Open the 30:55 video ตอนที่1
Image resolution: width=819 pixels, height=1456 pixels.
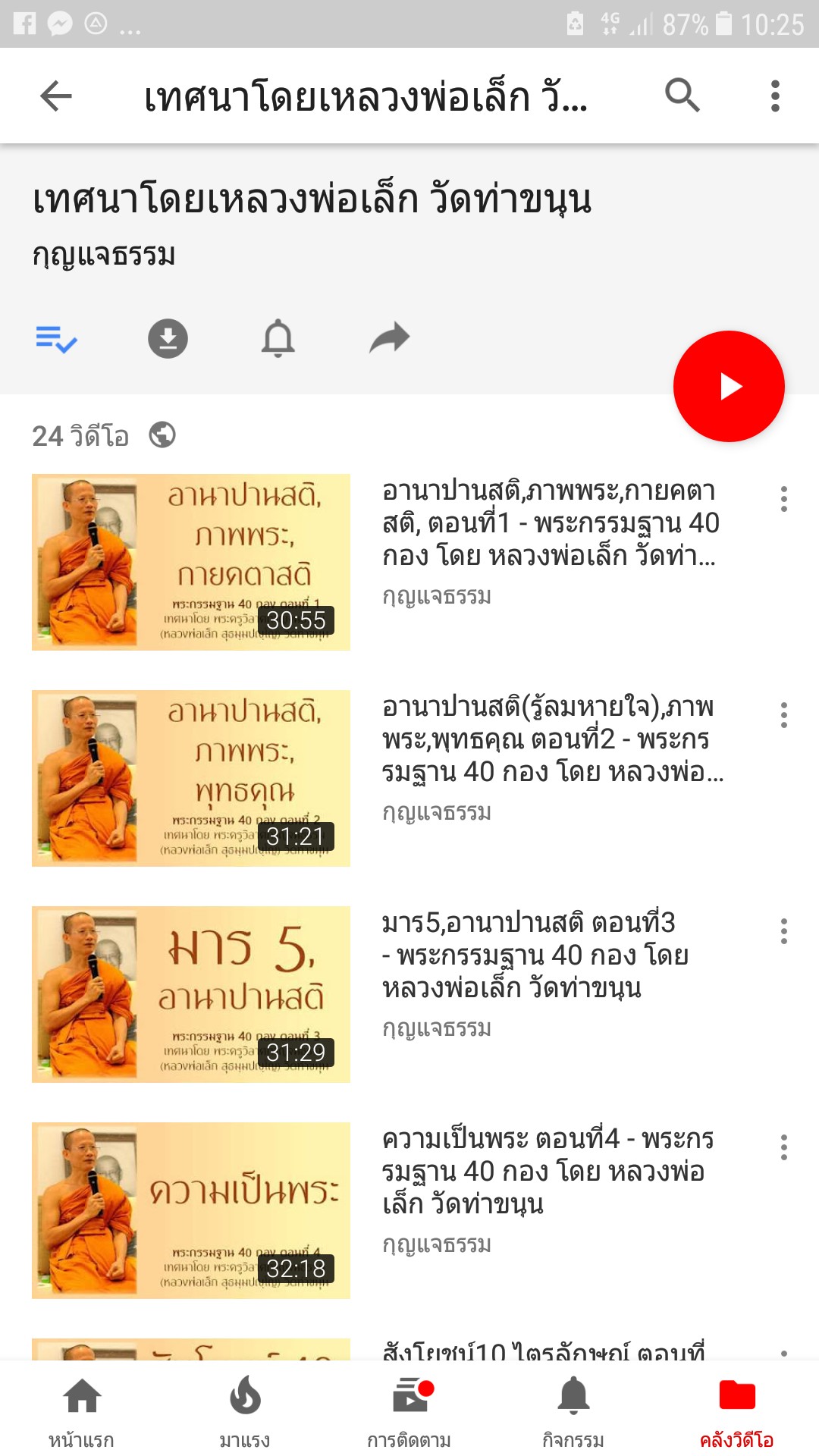(191, 562)
